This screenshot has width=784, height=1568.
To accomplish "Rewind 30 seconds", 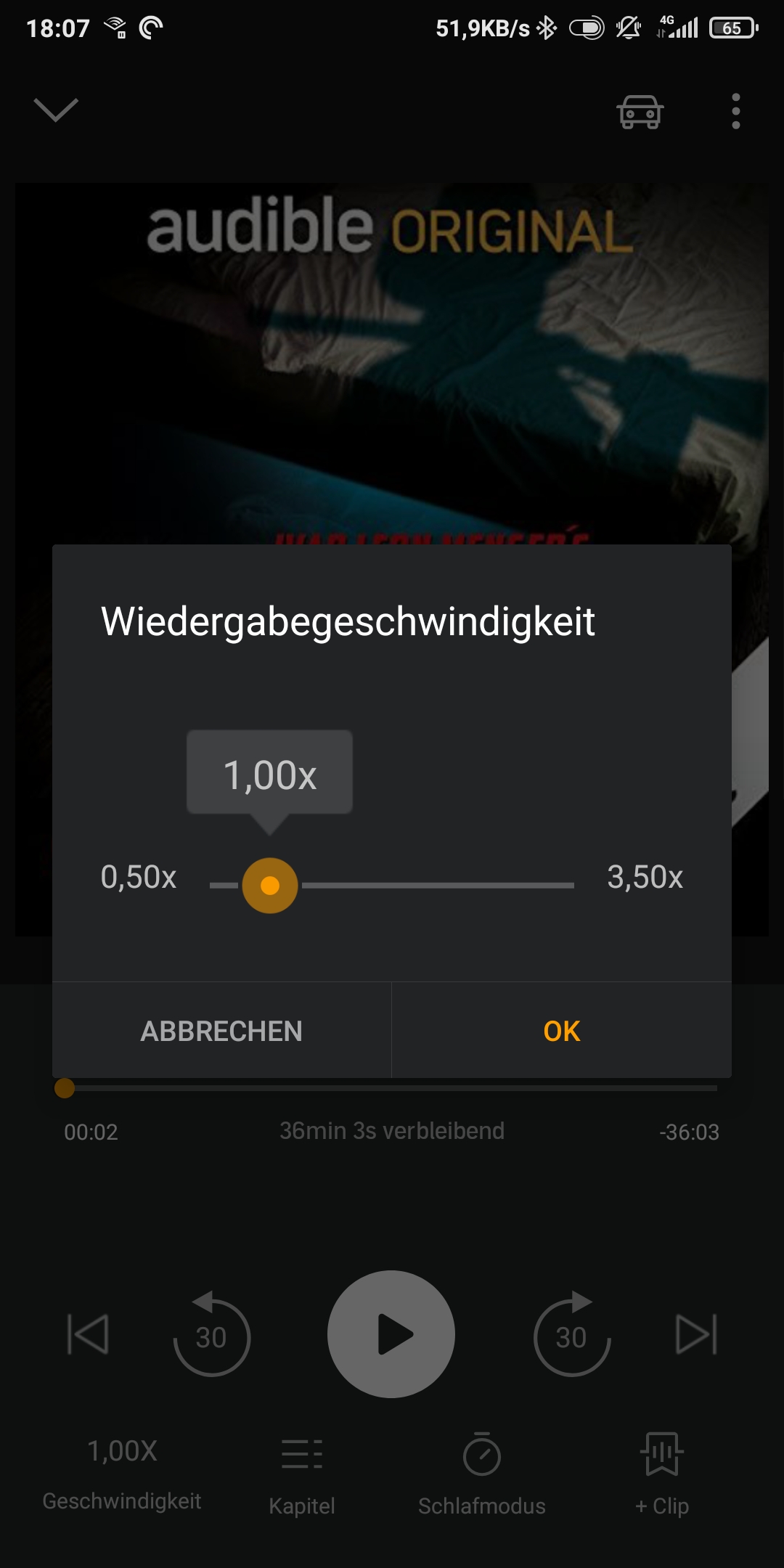I will (211, 1336).
